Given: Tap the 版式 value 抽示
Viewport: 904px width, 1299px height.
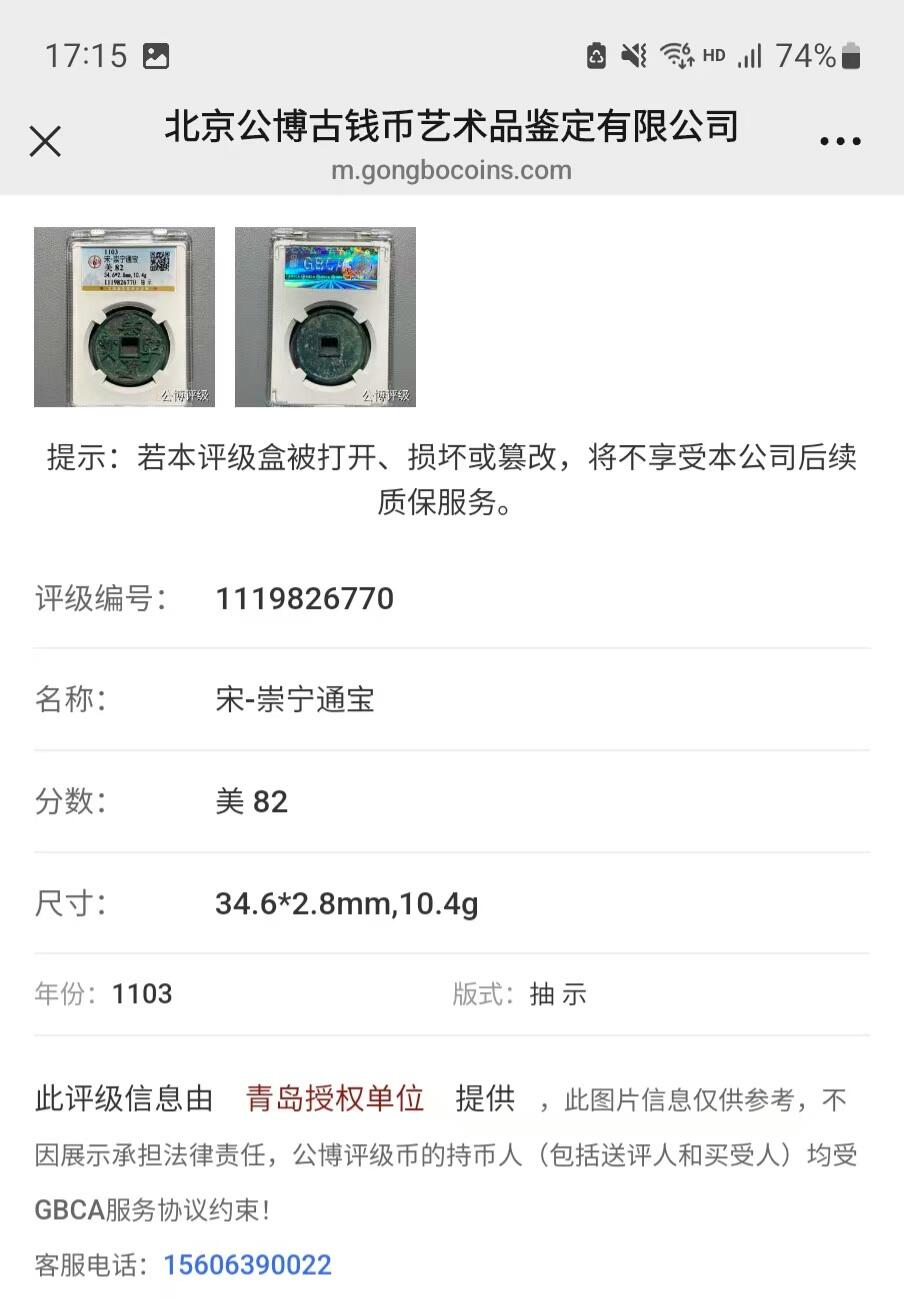Looking at the screenshot, I should click(557, 993).
